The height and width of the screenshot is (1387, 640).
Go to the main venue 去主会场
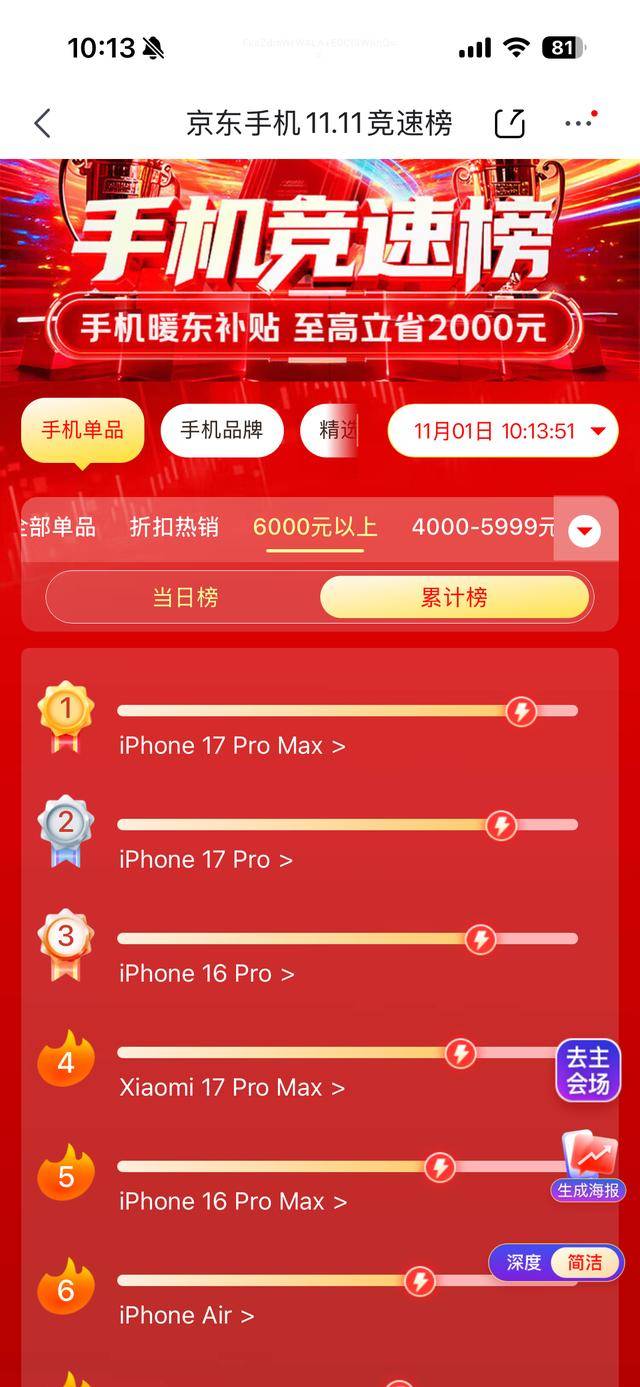(587, 1071)
